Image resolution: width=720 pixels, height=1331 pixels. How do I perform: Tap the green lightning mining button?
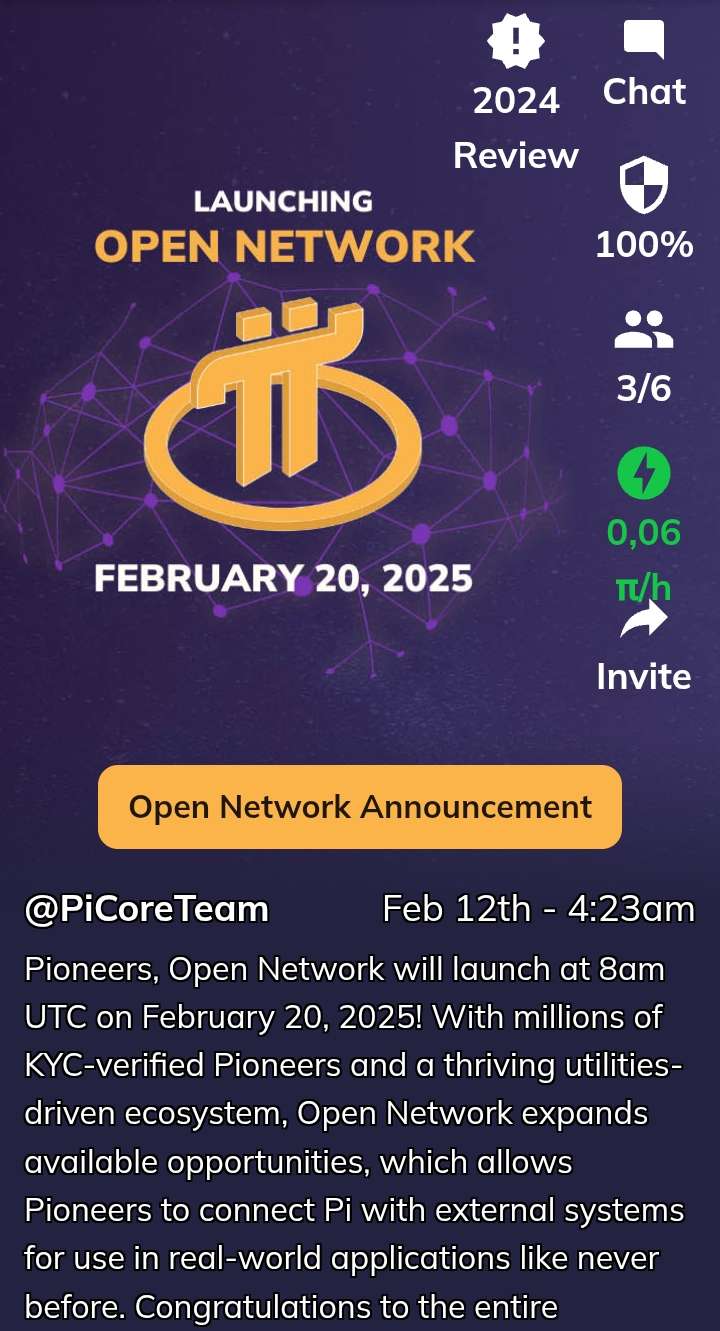[x=644, y=475]
